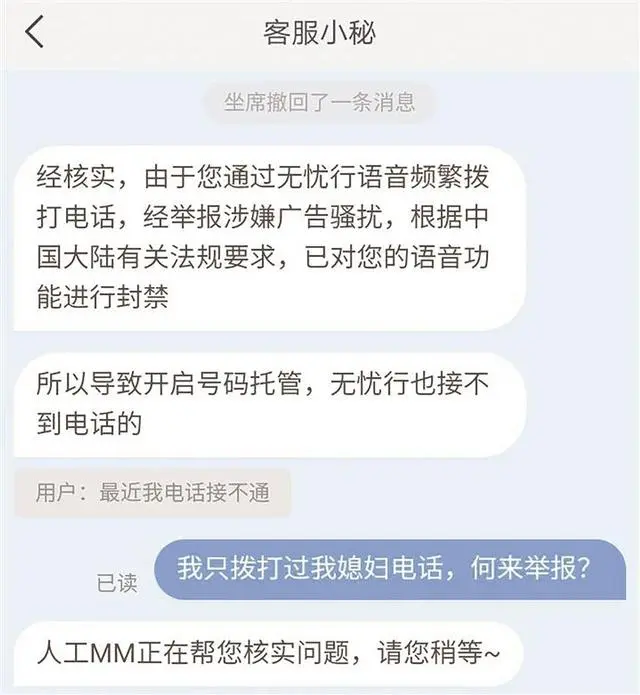This screenshot has height=695, width=640.
Task: Go back from the 客服小秘 chat
Action: tap(35, 32)
